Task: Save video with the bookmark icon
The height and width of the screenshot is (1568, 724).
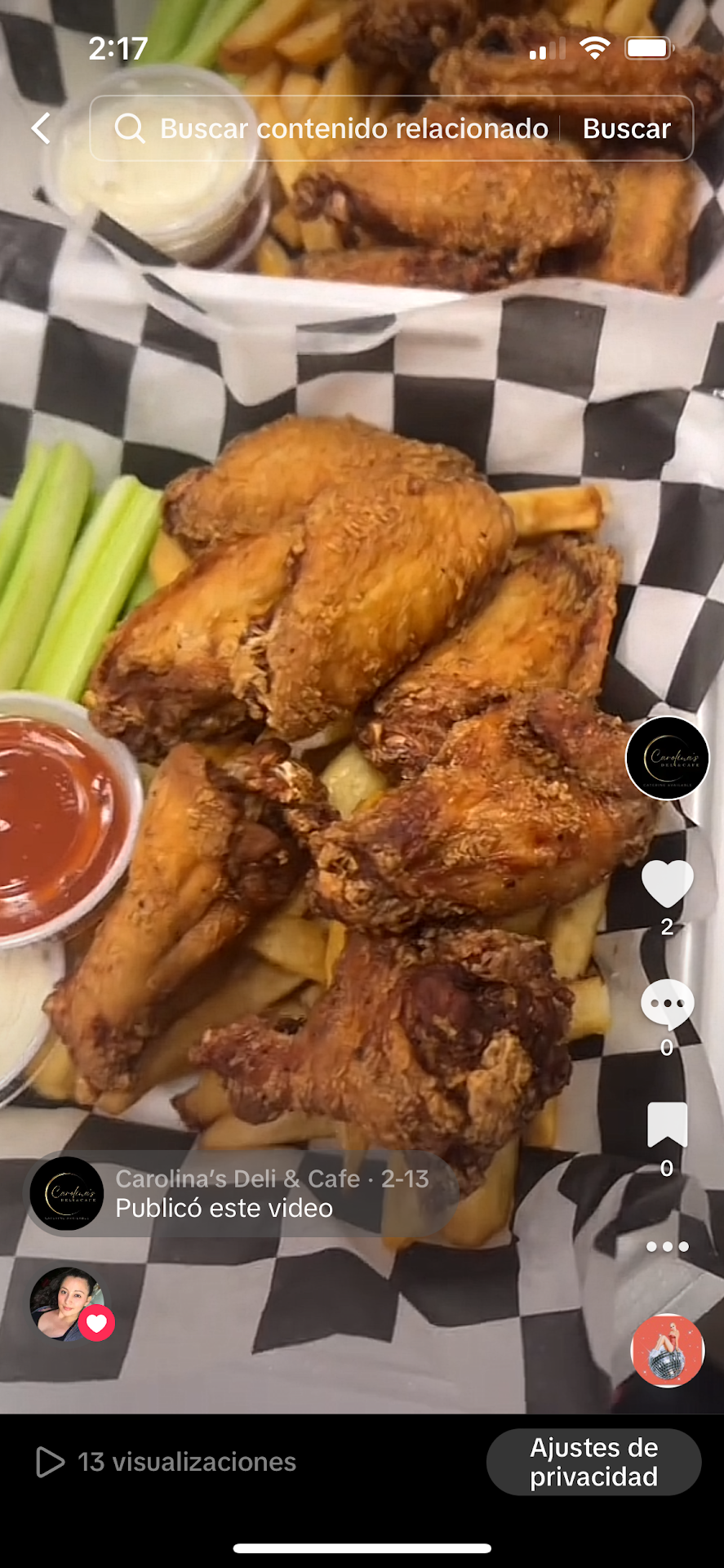Action: tap(667, 1125)
